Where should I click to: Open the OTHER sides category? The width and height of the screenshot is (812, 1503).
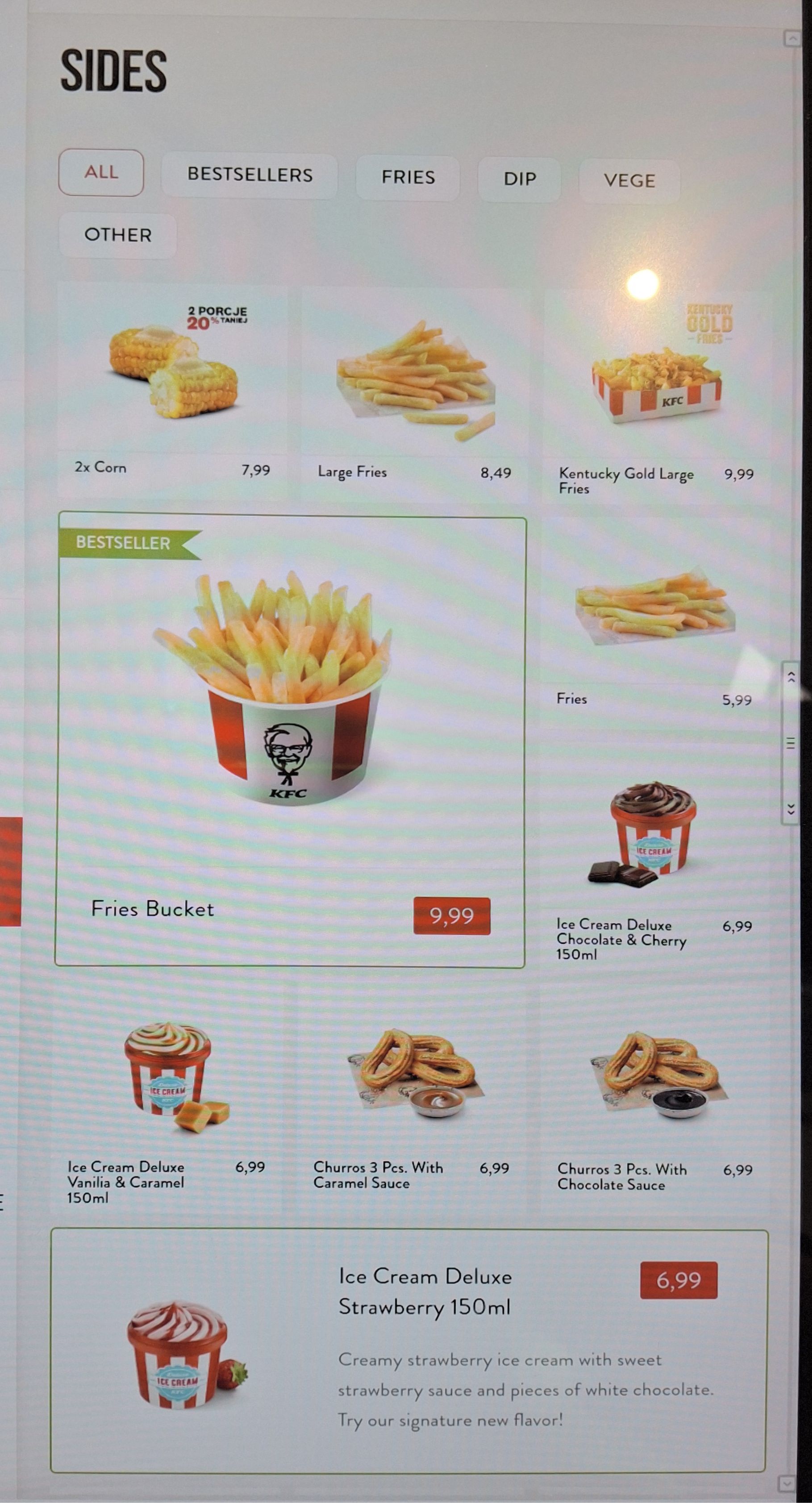pos(118,235)
